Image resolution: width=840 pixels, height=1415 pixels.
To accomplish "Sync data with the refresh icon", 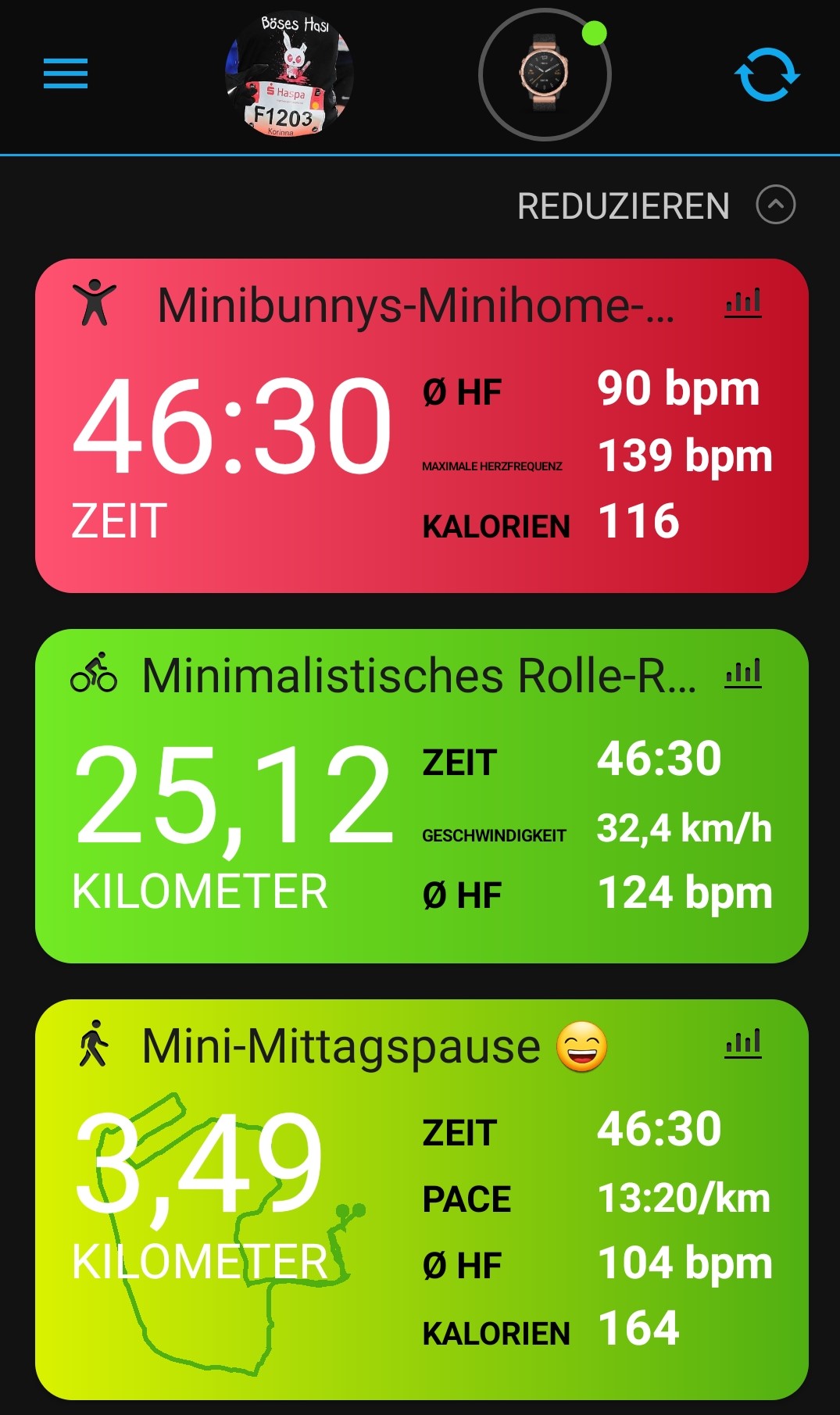I will click(767, 75).
